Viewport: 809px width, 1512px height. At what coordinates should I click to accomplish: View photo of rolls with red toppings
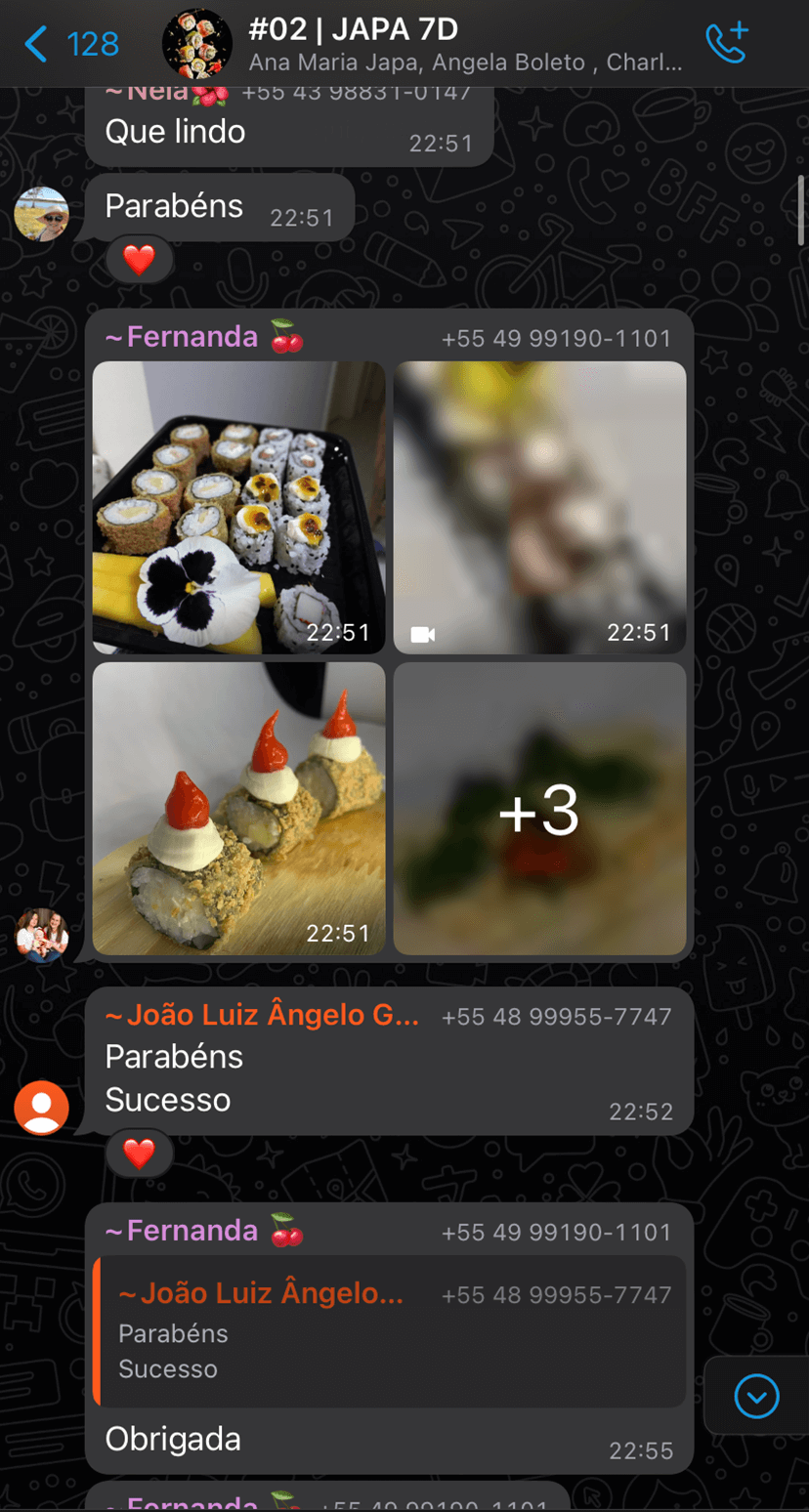point(239,808)
